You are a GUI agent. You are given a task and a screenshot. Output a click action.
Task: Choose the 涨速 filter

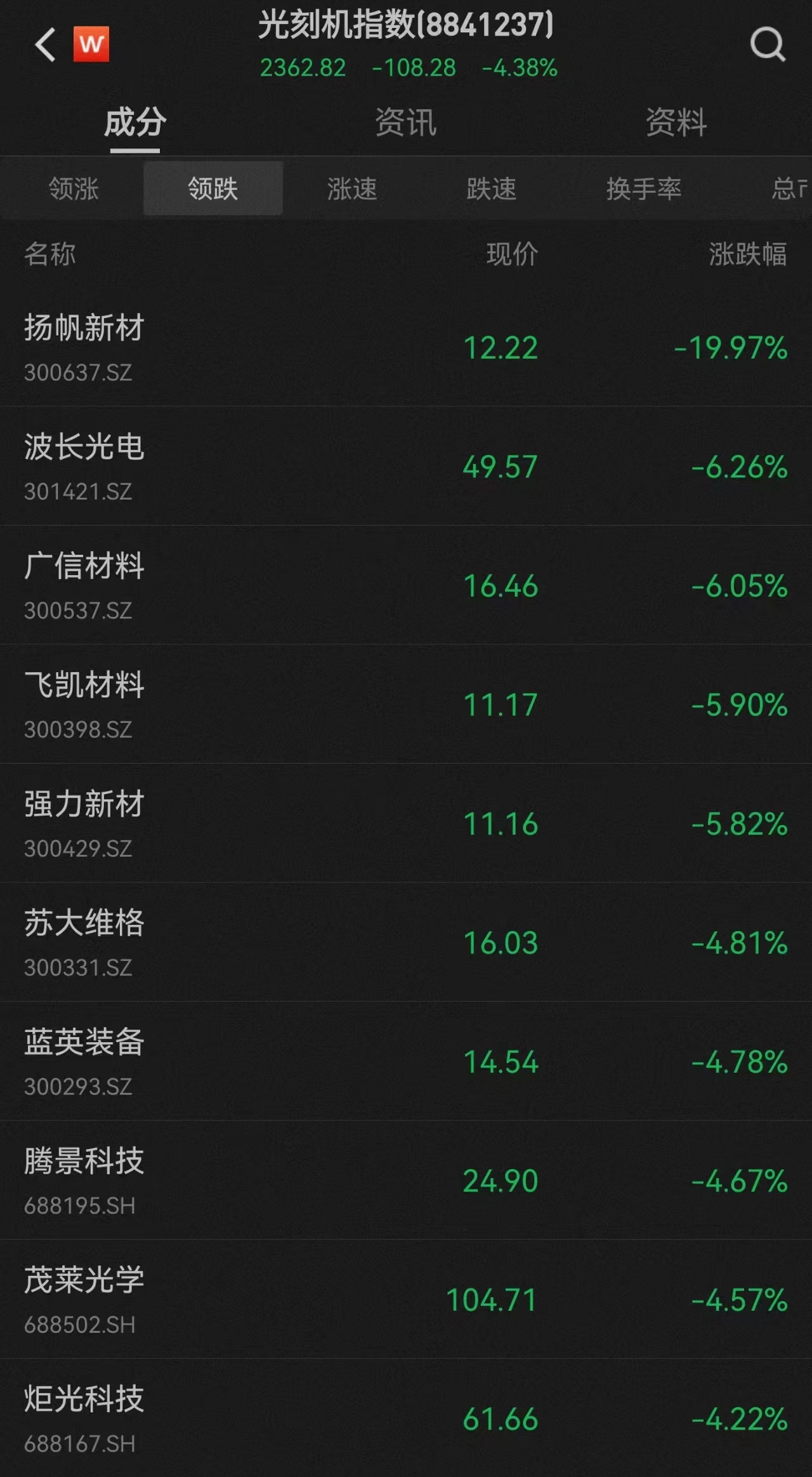[352, 189]
